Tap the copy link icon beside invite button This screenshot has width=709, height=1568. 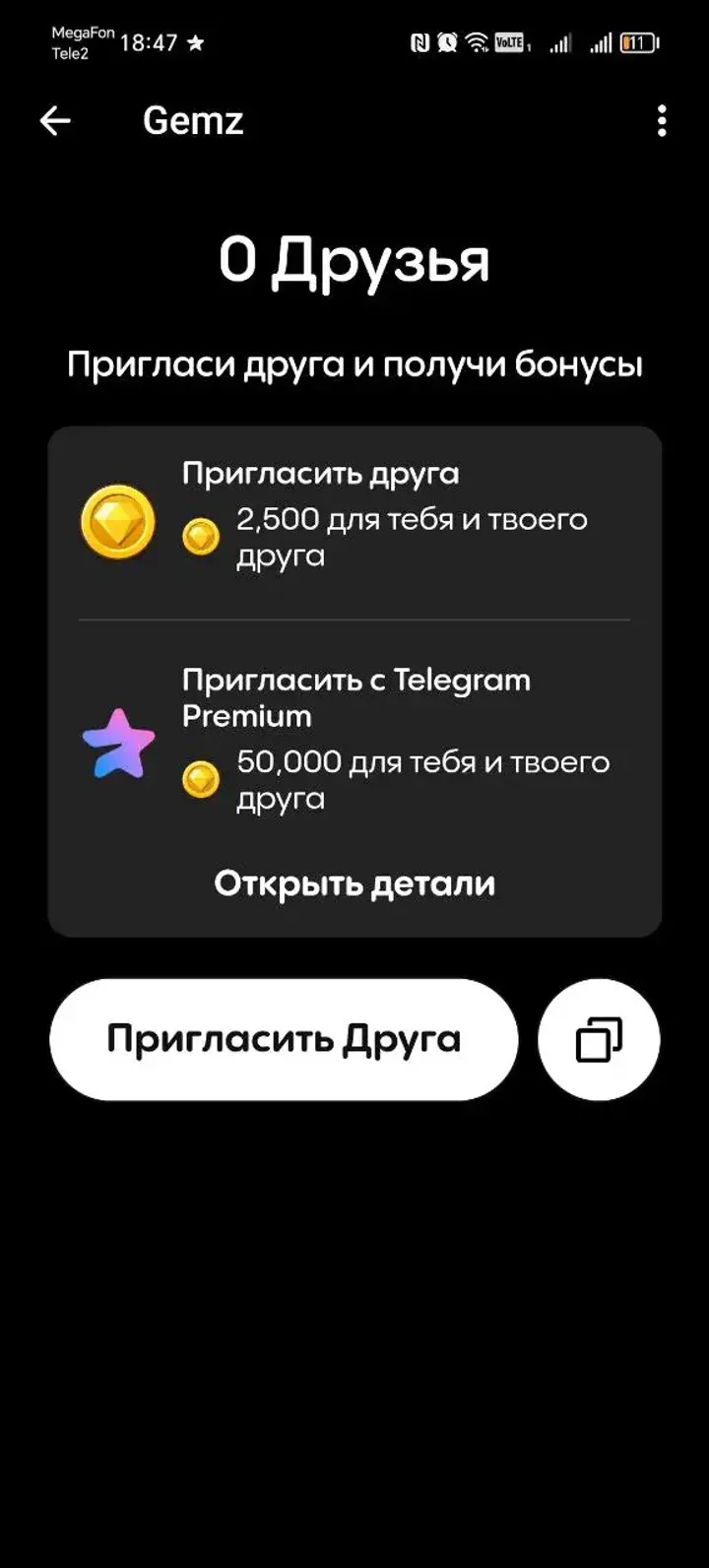598,1038
